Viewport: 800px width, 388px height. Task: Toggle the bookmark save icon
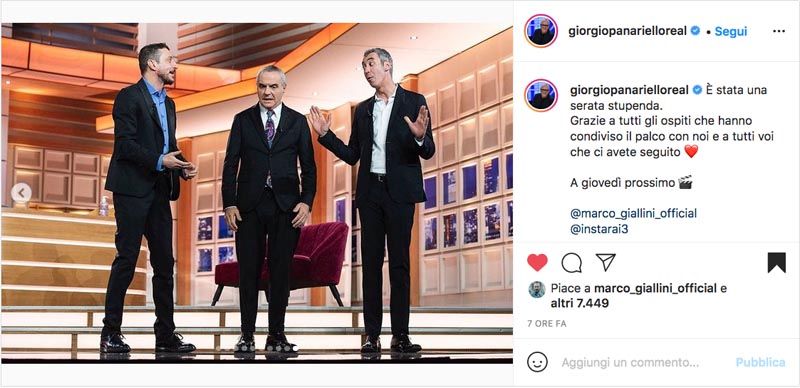point(776,262)
